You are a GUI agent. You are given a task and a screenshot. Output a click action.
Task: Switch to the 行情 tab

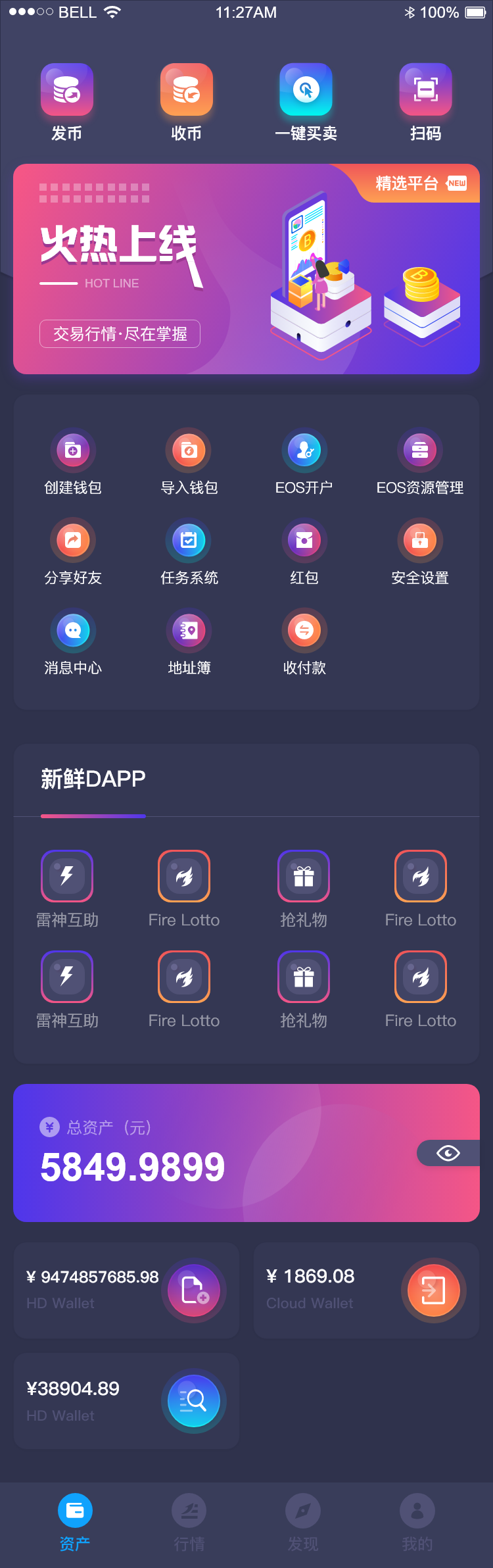point(189,1523)
